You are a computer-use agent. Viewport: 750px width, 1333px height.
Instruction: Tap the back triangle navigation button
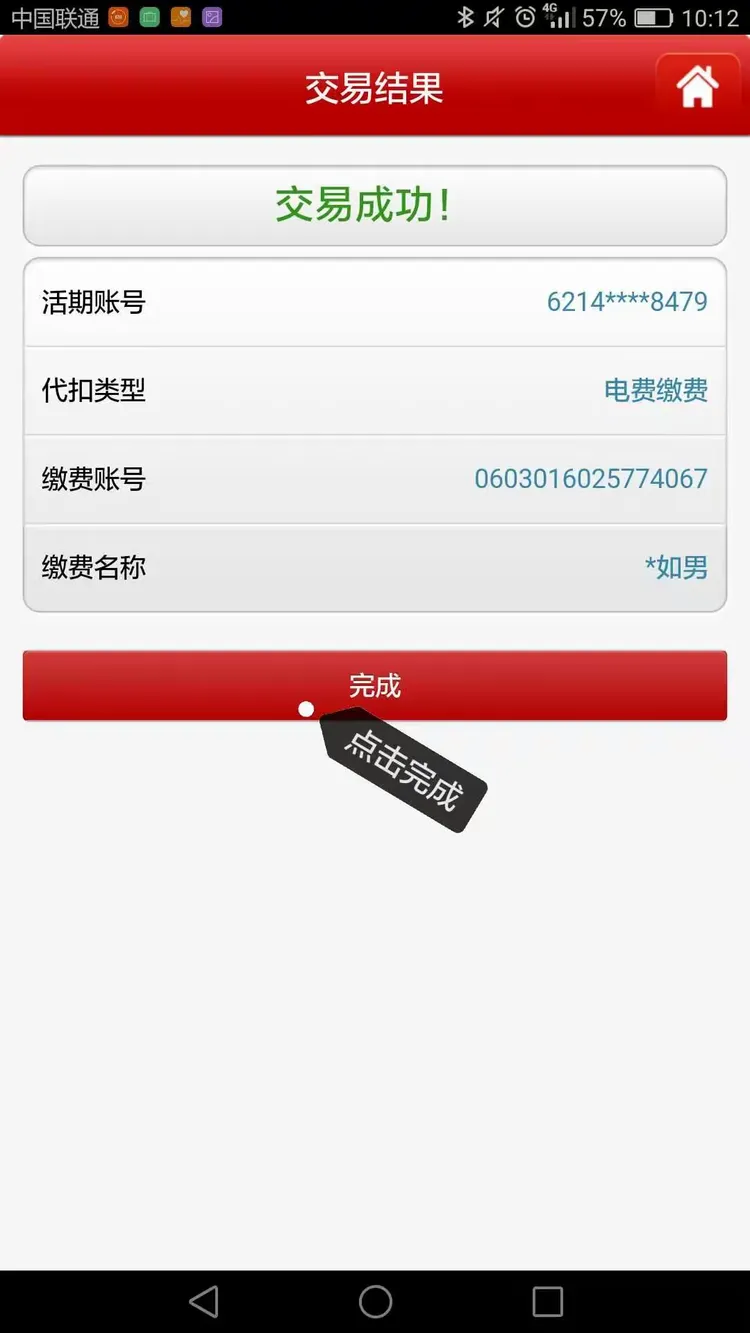coord(204,1301)
